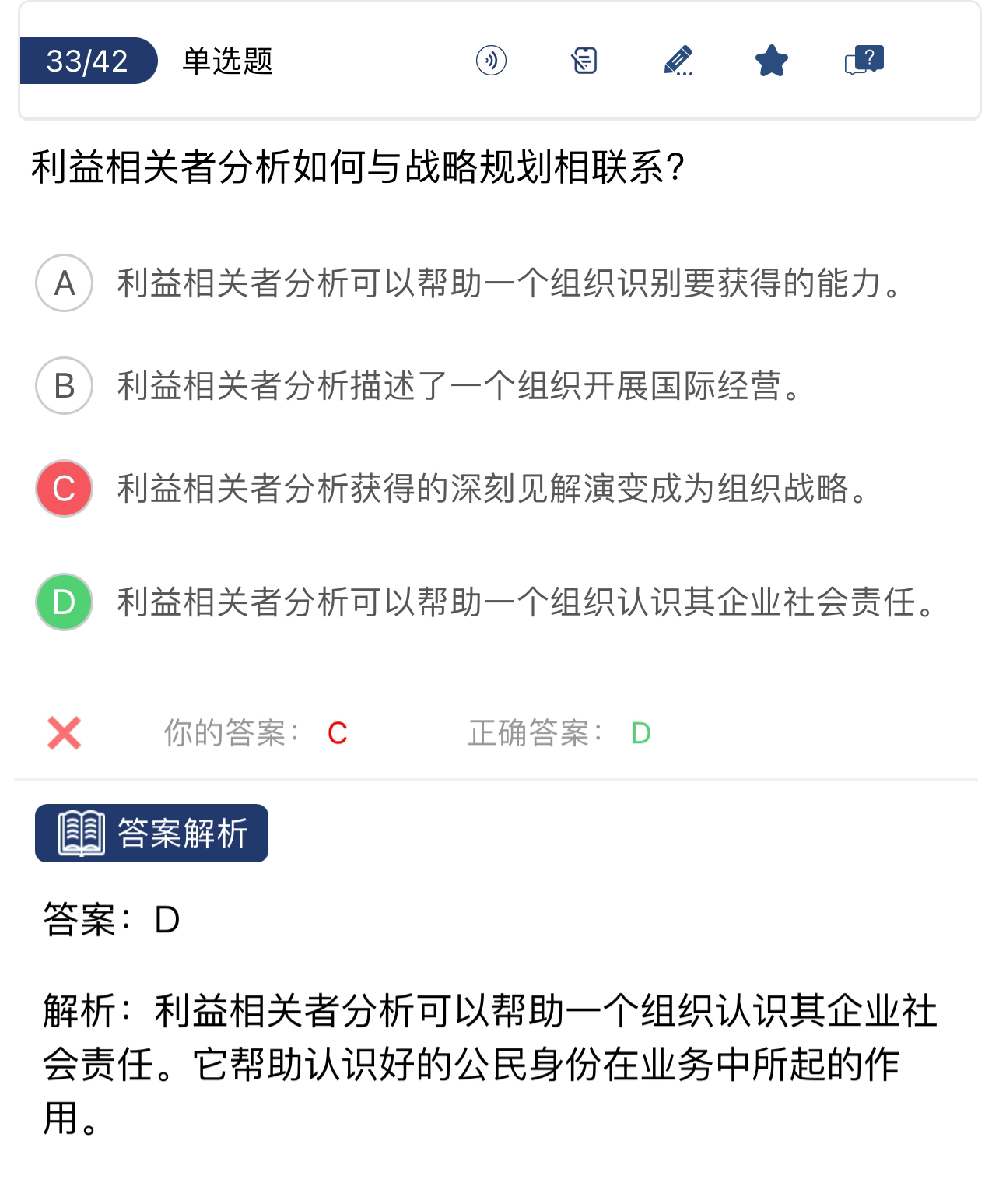999x1204 pixels.
Task: Pick option D about corporate social responsibility
Action: tap(65, 602)
